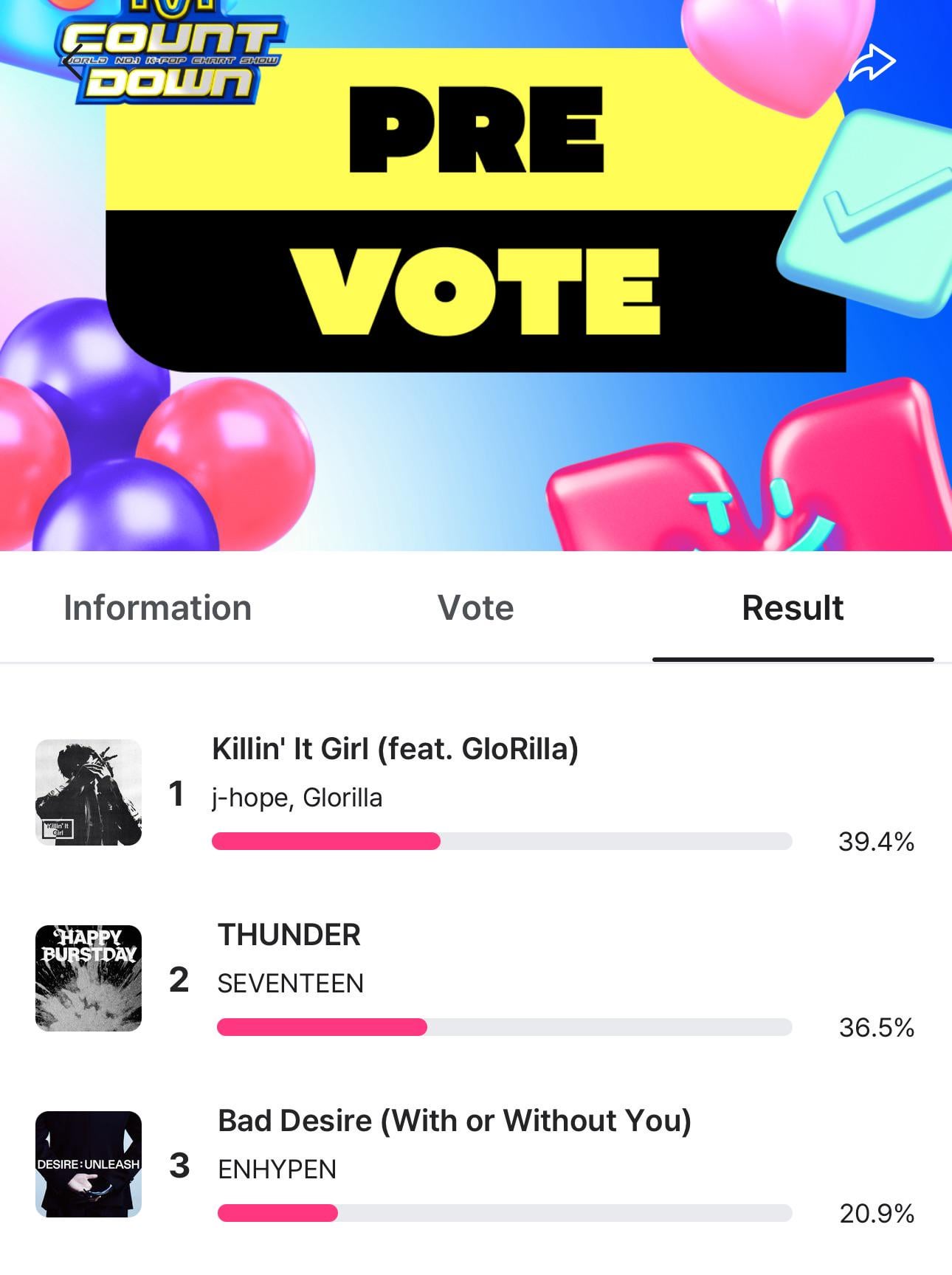
Task: Switch to the Vote tab
Action: (475, 608)
